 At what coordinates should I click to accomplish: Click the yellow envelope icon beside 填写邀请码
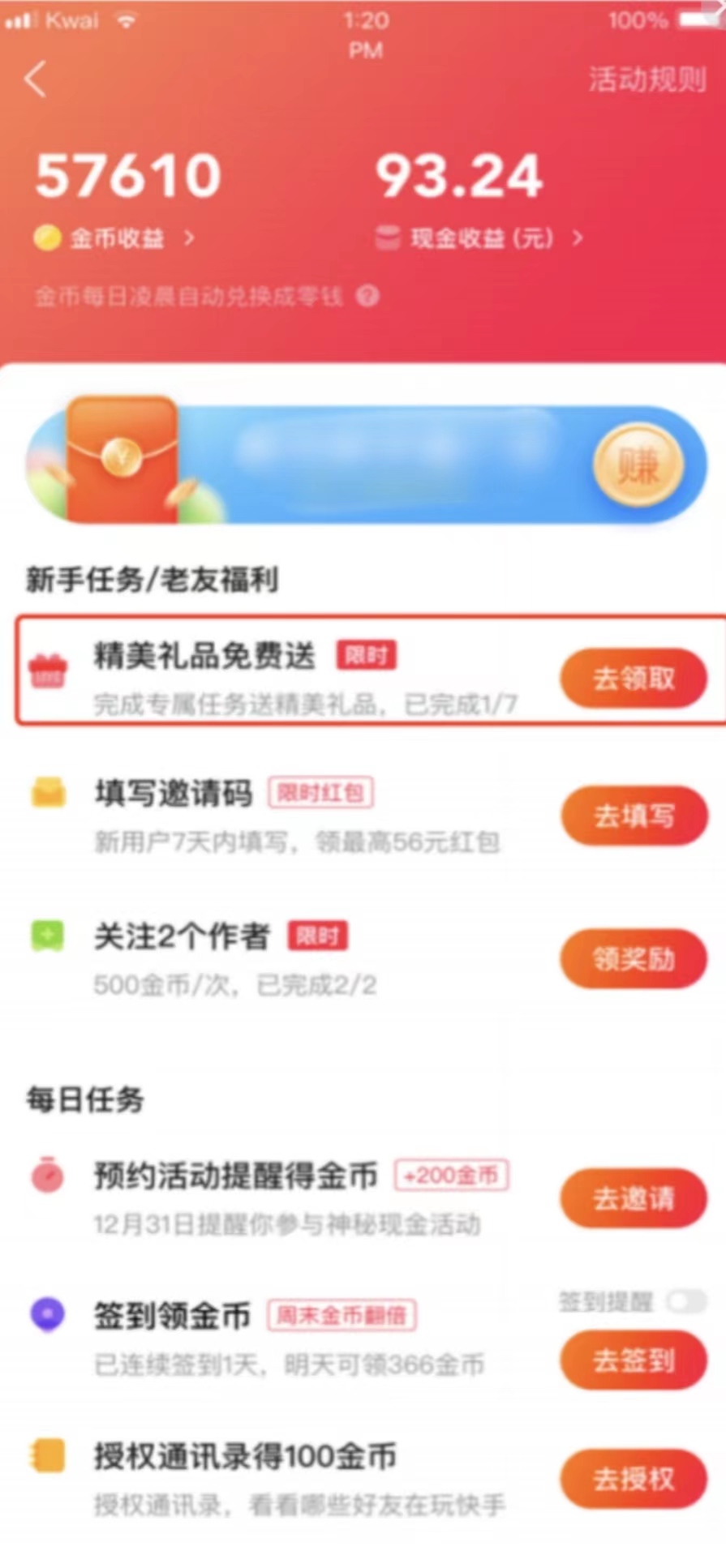47,793
